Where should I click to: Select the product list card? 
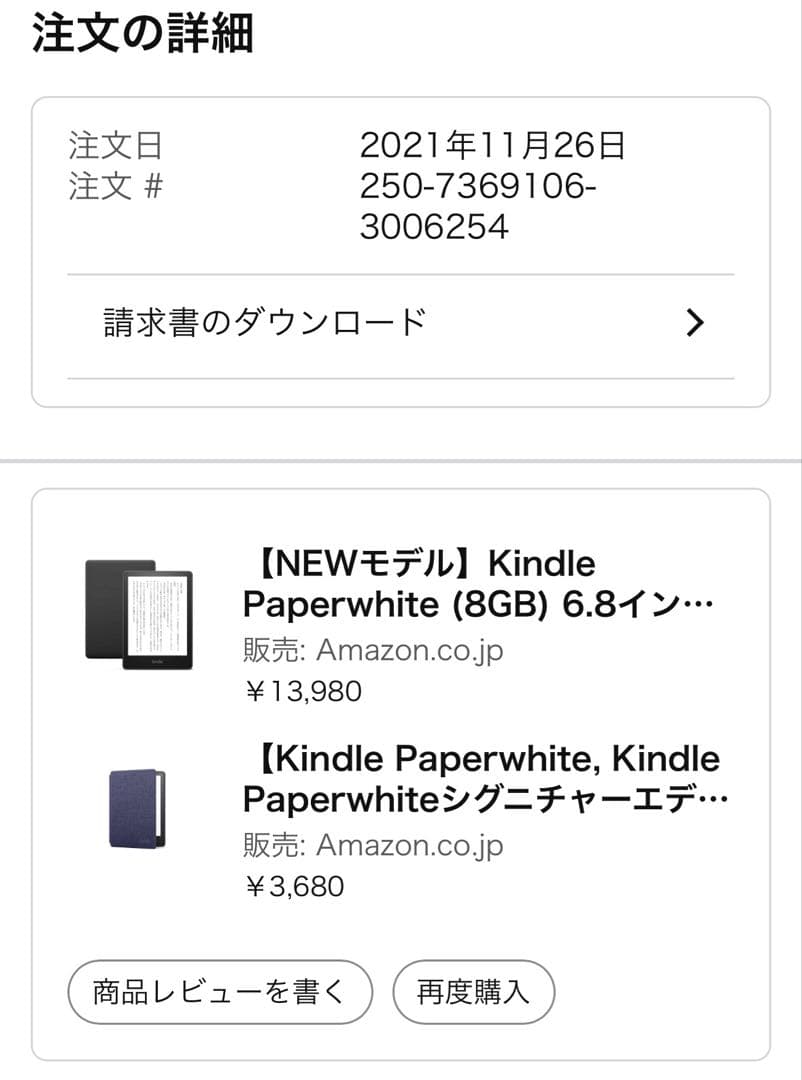[400, 775]
